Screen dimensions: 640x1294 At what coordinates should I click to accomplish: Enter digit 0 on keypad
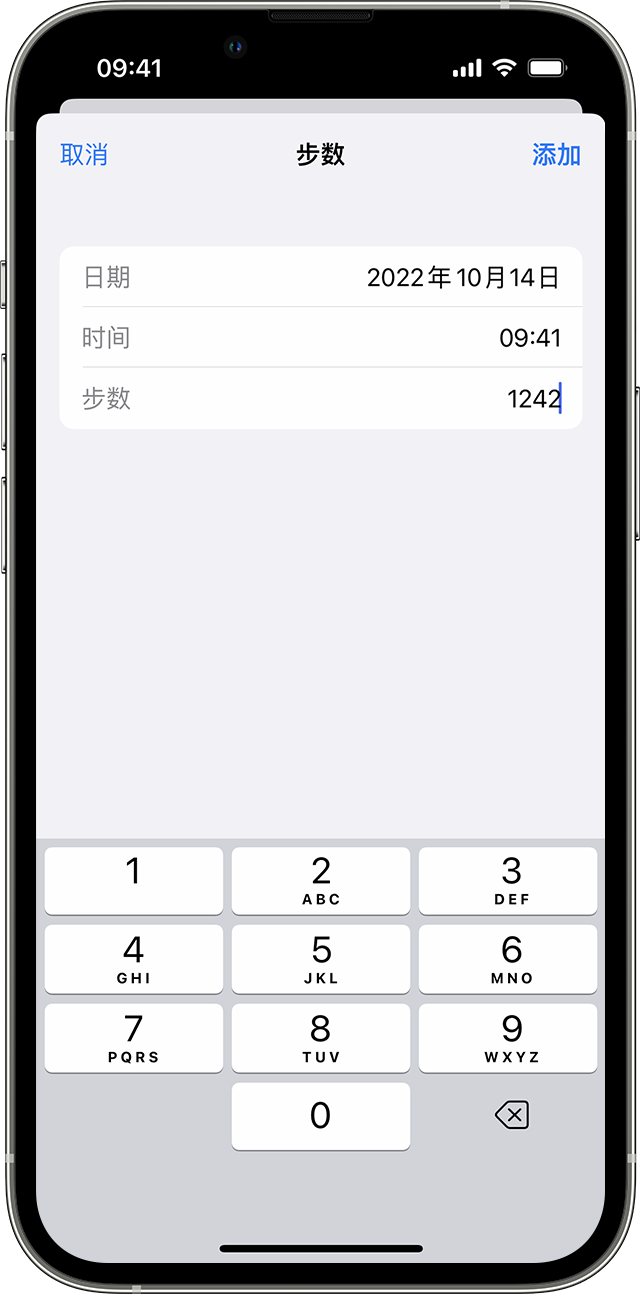click(x=320, y=1116)
